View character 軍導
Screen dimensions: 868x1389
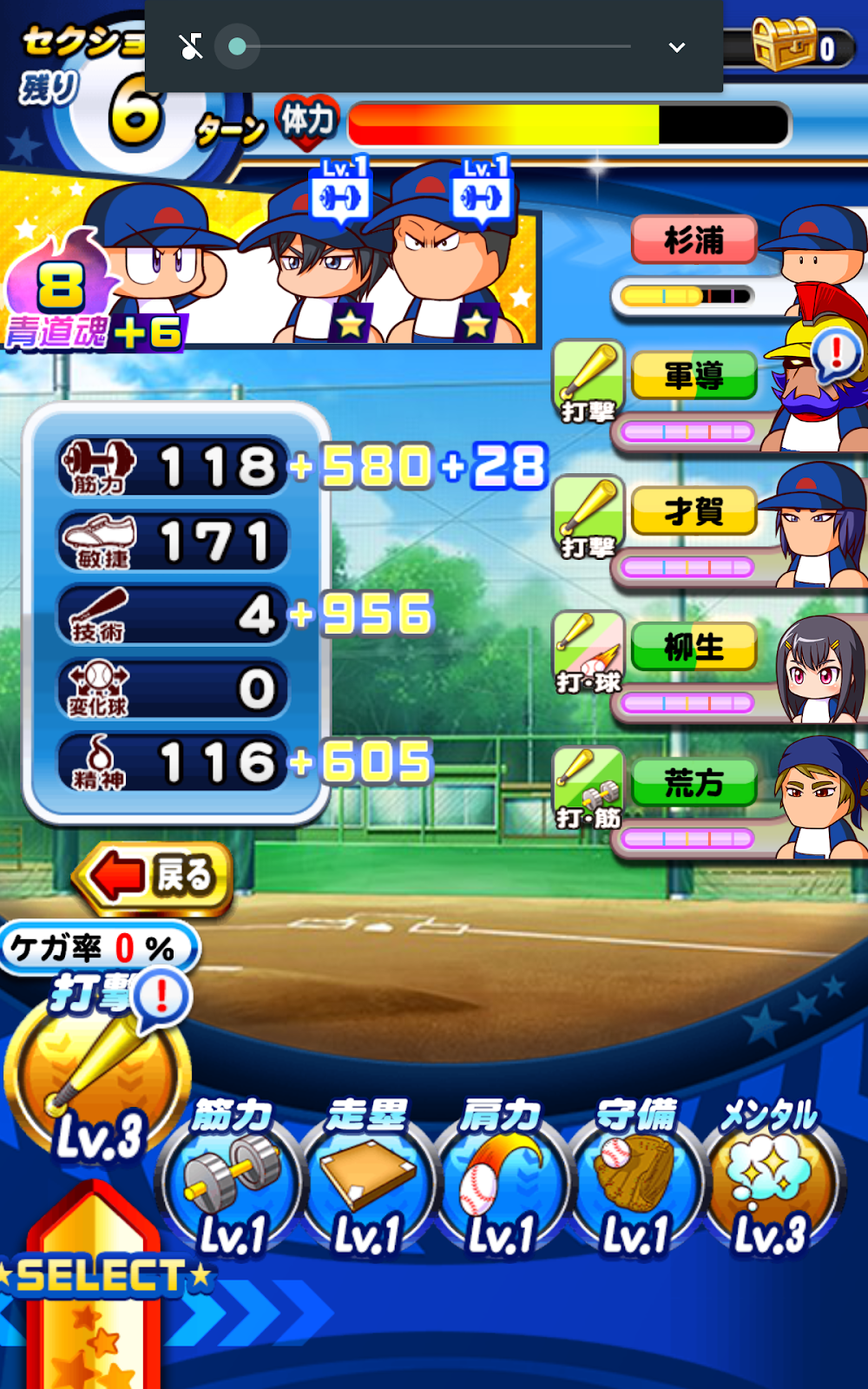(x=694, y=376)
